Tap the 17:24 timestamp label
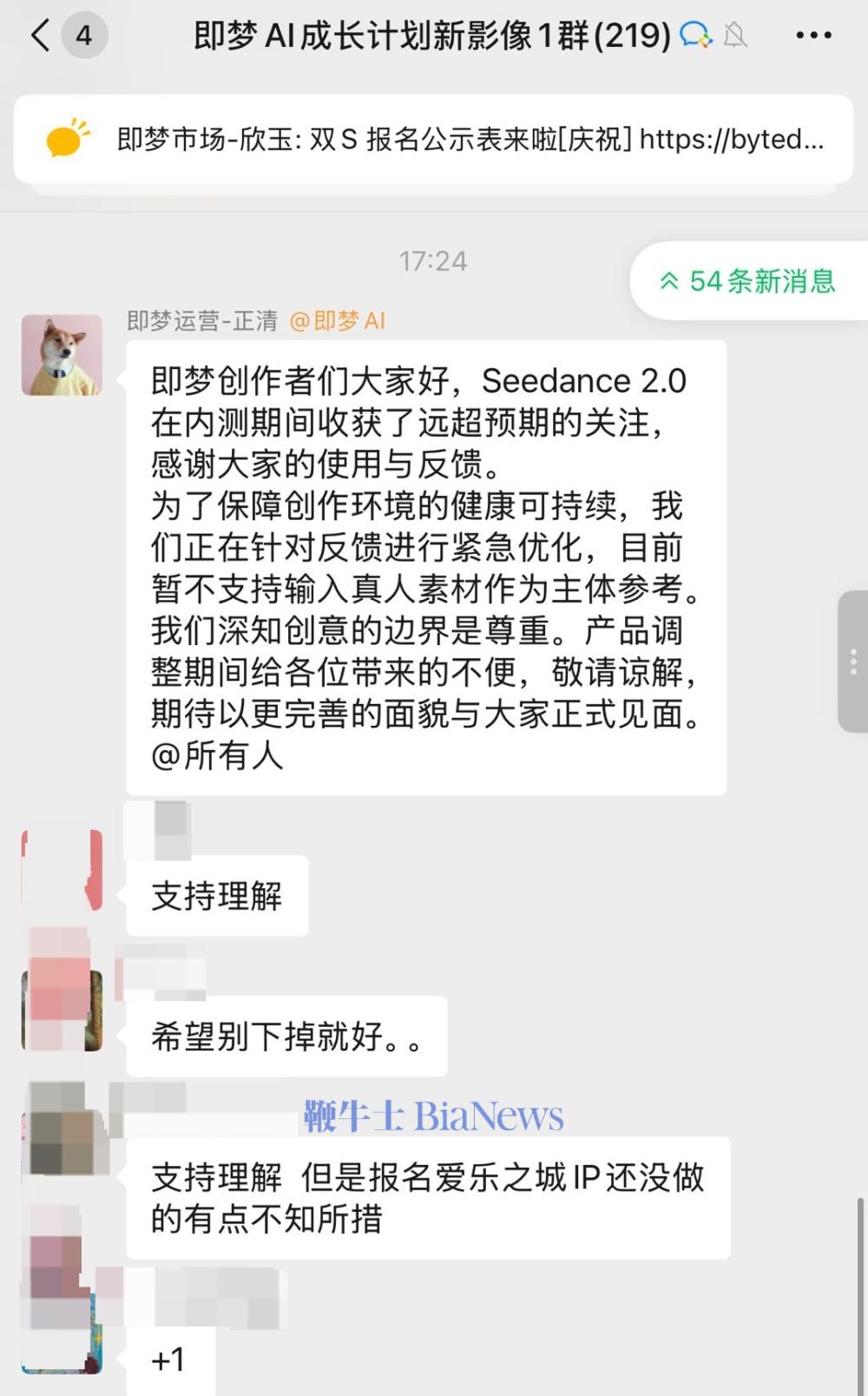Screen dimensions: 868x1396 (432, 257)
